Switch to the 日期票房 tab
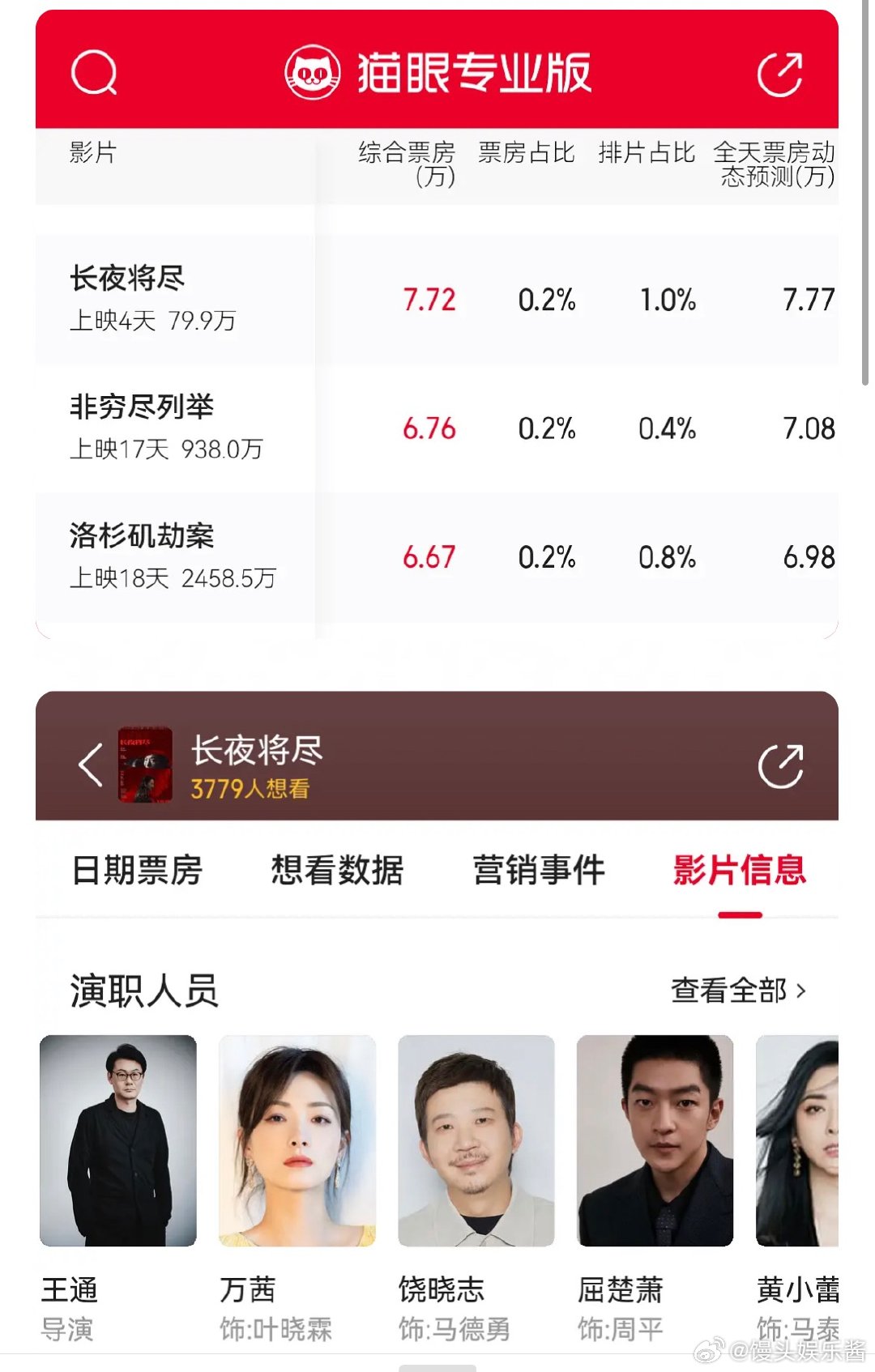This screenshot has height=1372, width=875. (139, 869)
